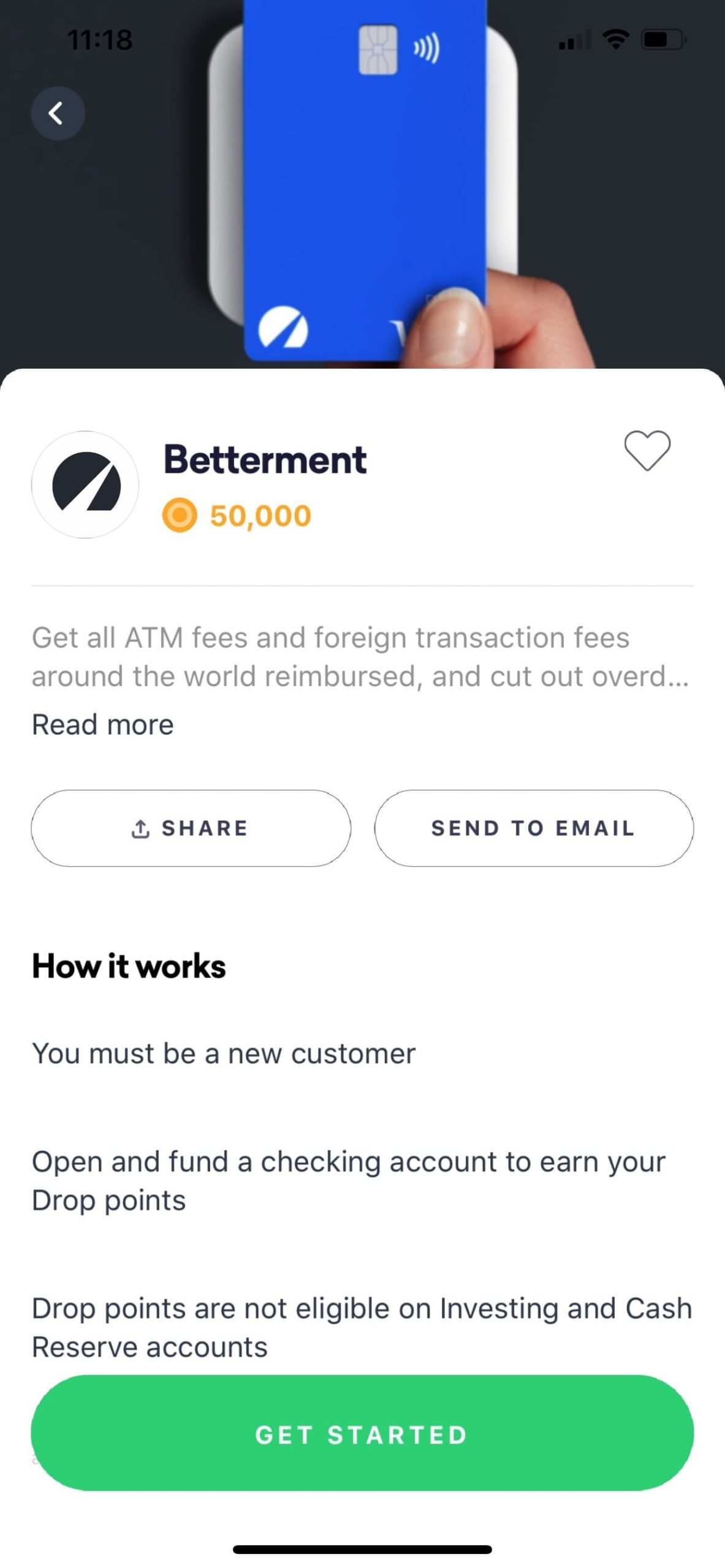
Task: Tap Send to Email for this offer
Action: 532,828
